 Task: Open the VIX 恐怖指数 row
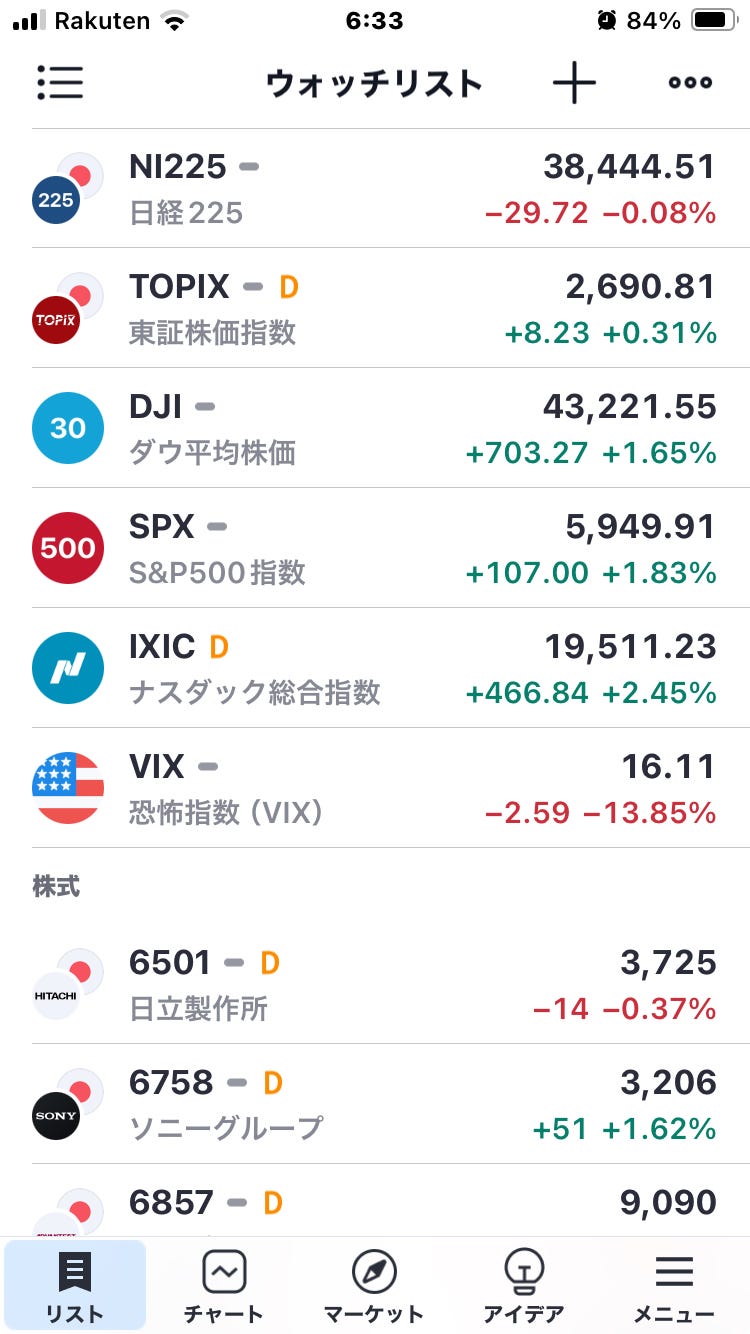(x=375, y=788)
